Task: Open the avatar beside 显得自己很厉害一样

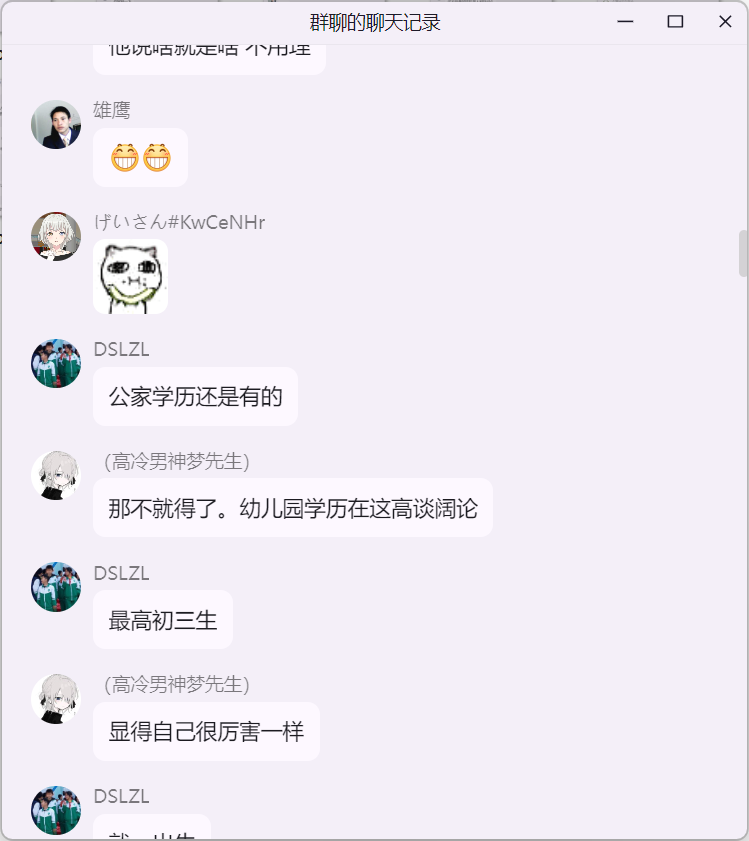Action: [56, 699]
